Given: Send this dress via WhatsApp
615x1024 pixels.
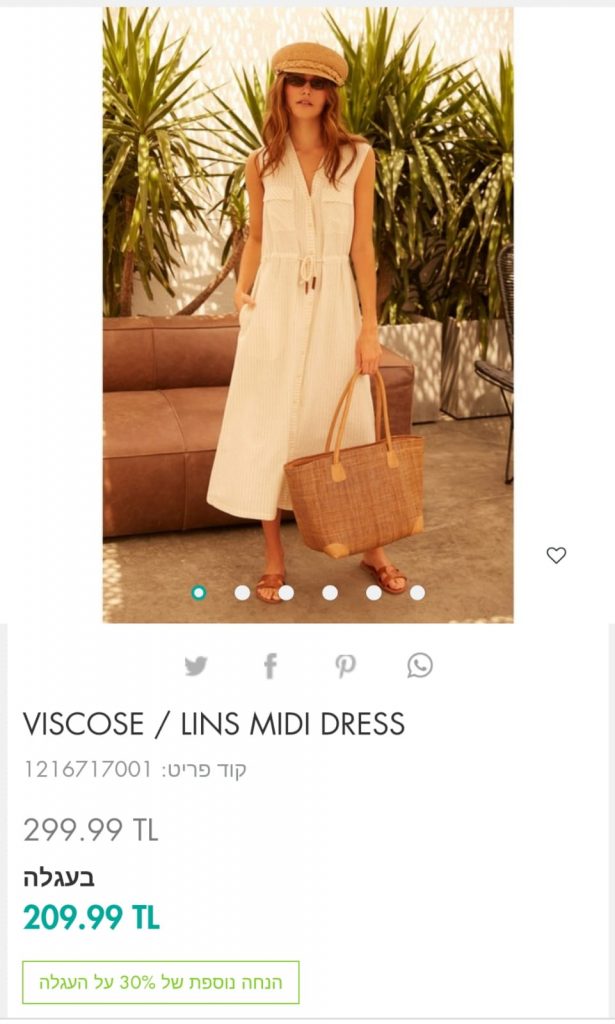Looking at the screenshot, I should [420, 666].
